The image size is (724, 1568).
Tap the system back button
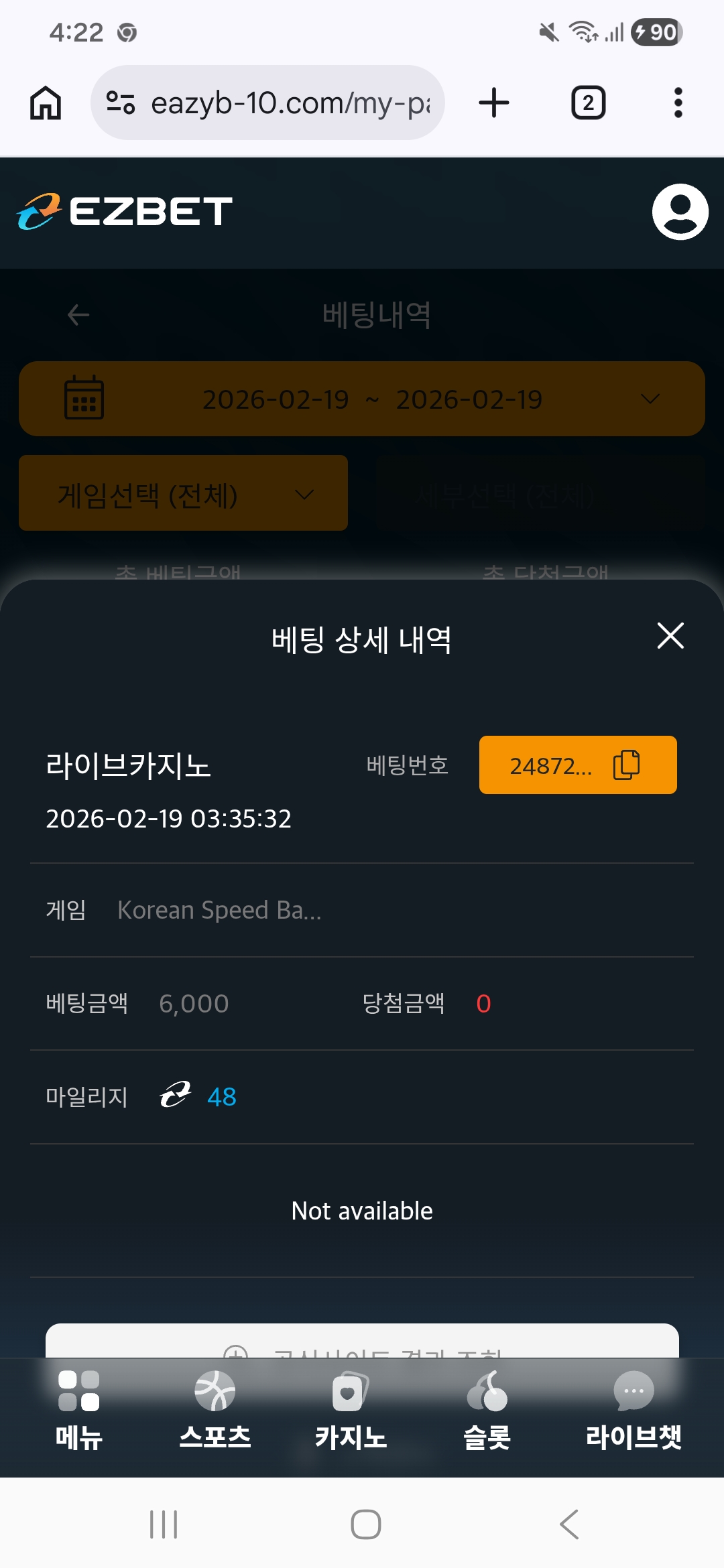click(x=568, y=1524)
